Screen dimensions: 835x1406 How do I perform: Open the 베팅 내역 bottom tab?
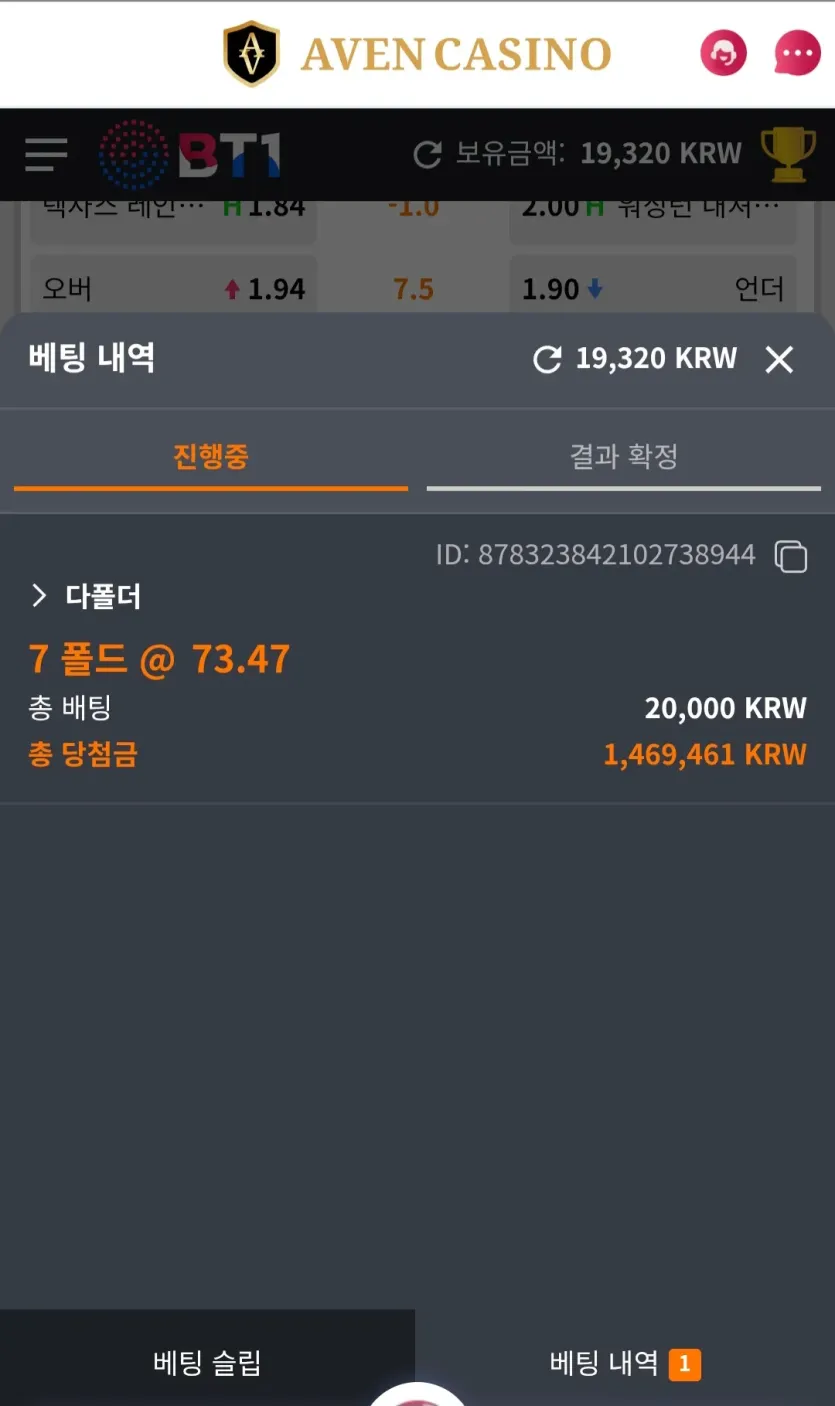[x=625, y=1362]
